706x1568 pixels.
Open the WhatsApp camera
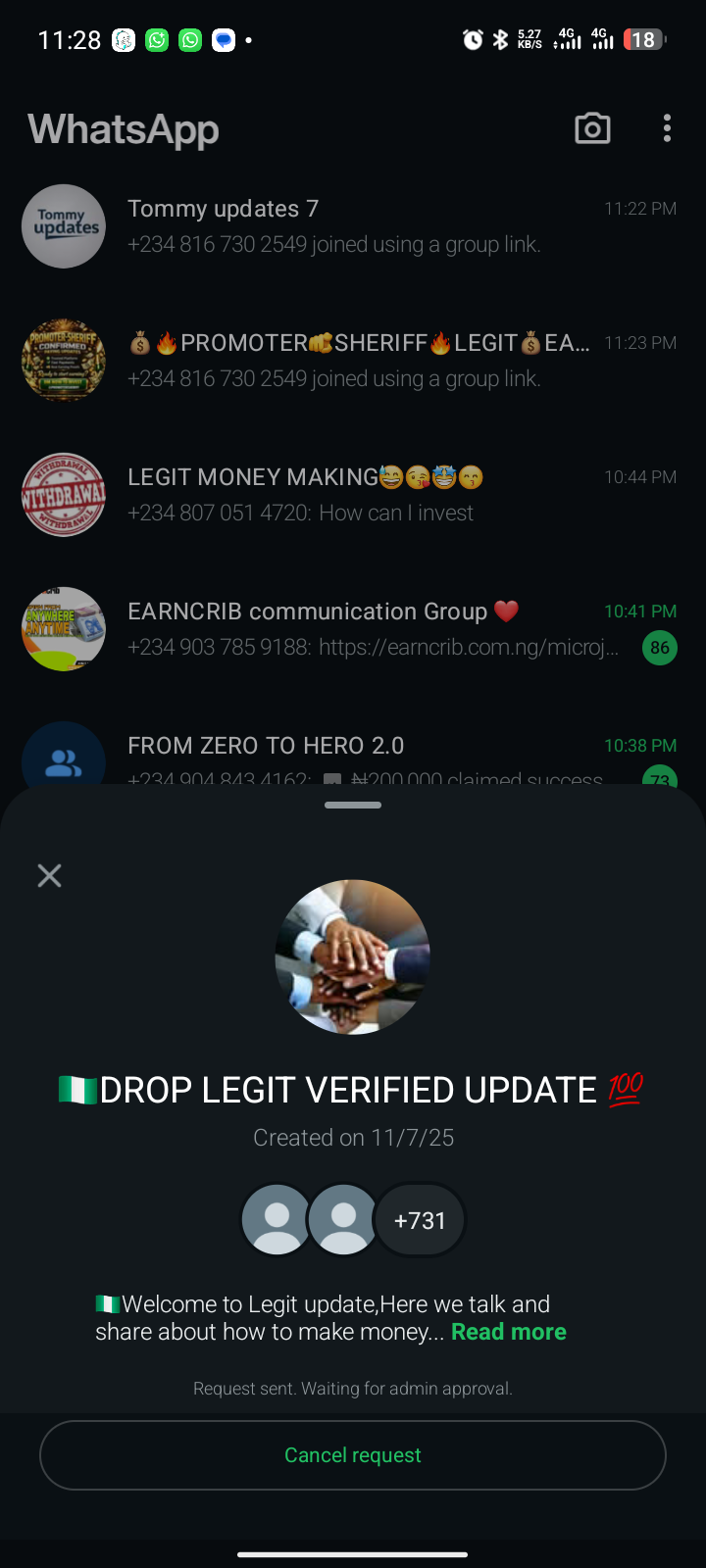[592, 128]
